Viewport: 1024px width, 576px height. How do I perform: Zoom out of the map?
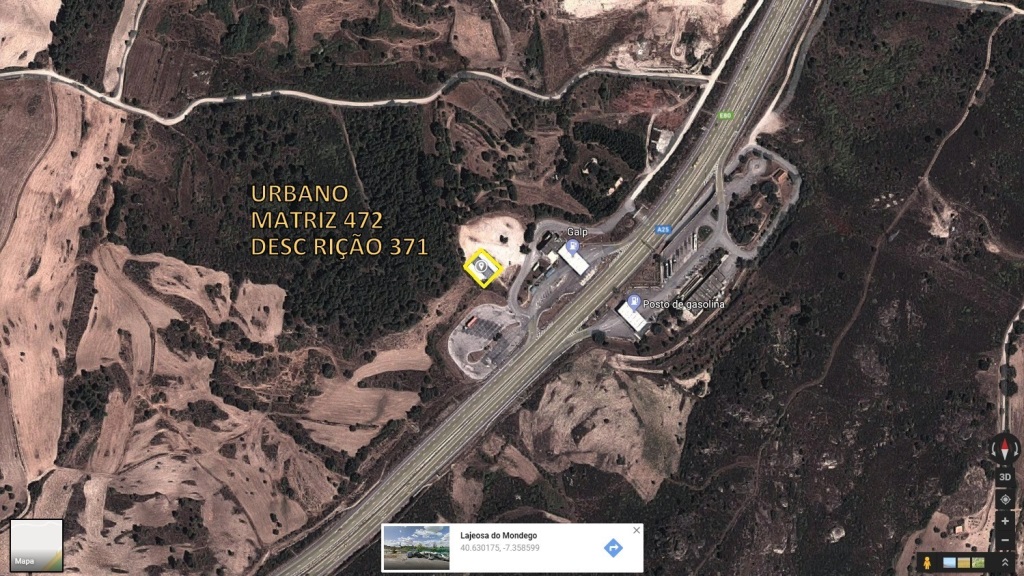point(1005,540)
